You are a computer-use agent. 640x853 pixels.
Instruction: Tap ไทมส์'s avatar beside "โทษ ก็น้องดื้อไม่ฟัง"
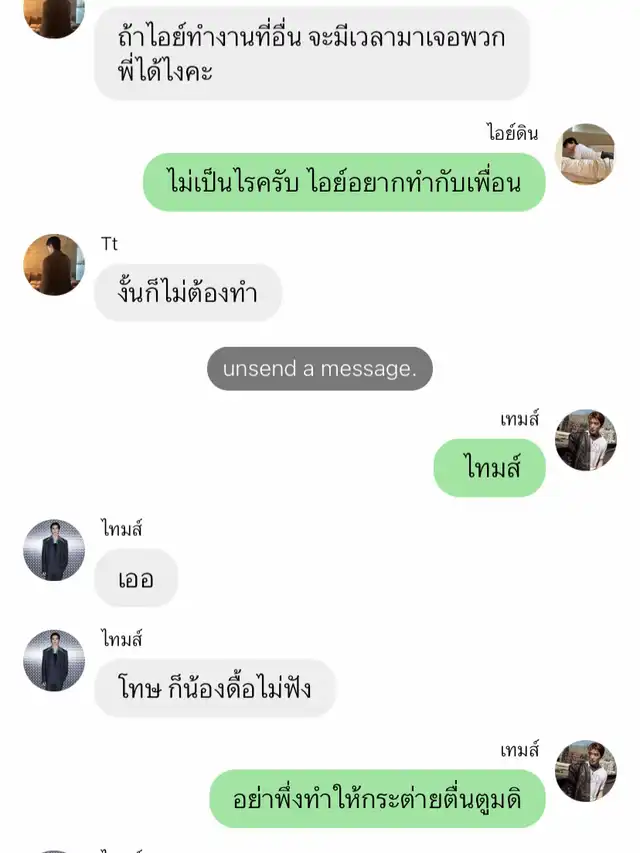click(x=54, y=660)
